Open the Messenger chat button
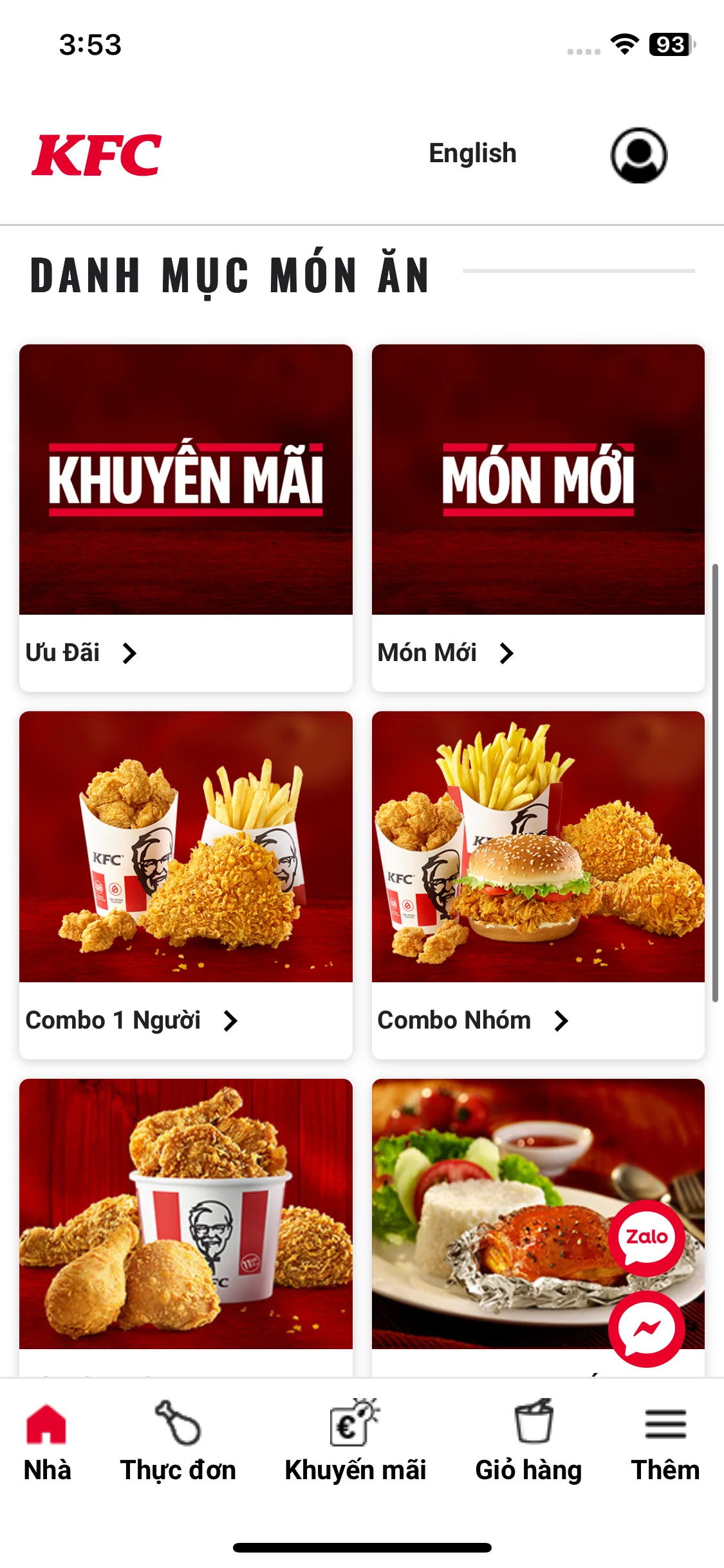724x1568 pixels. [x=646, y=1329]
